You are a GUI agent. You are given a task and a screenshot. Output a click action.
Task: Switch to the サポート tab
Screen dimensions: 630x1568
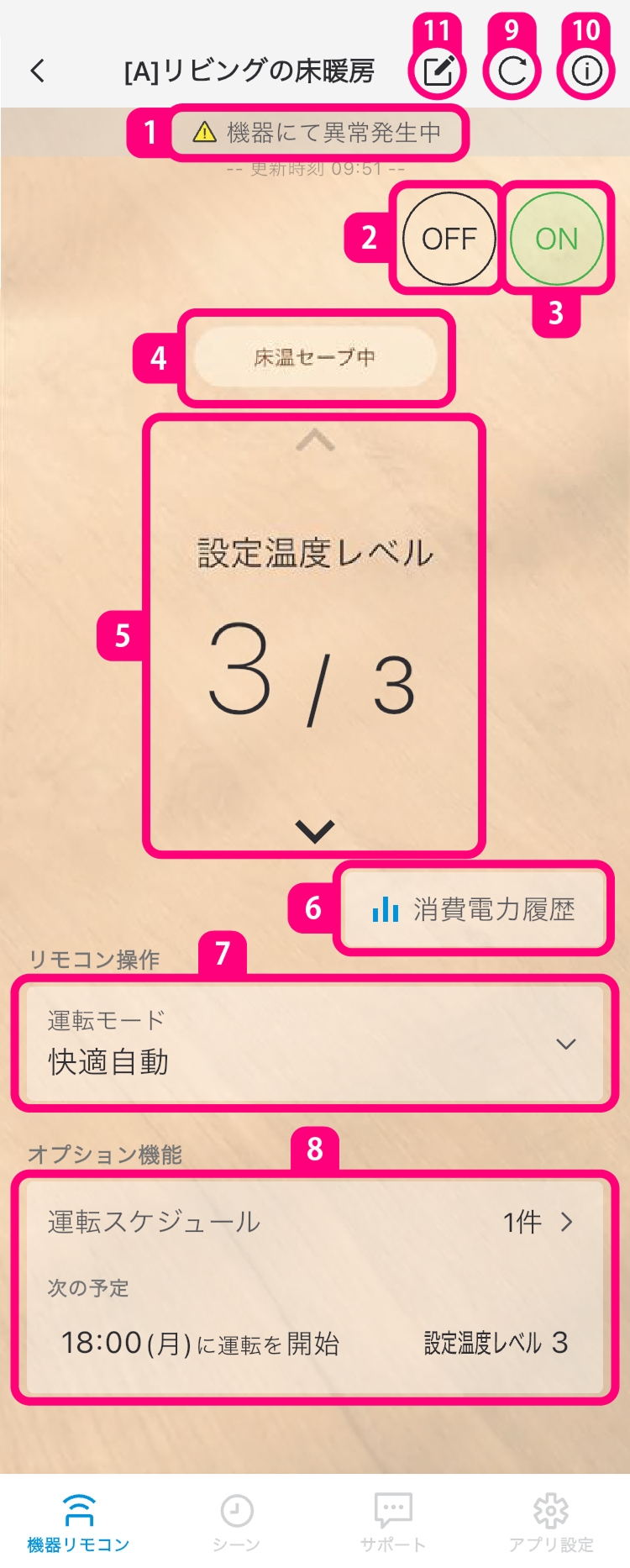pyautogui.click(x=393, y=1523)
